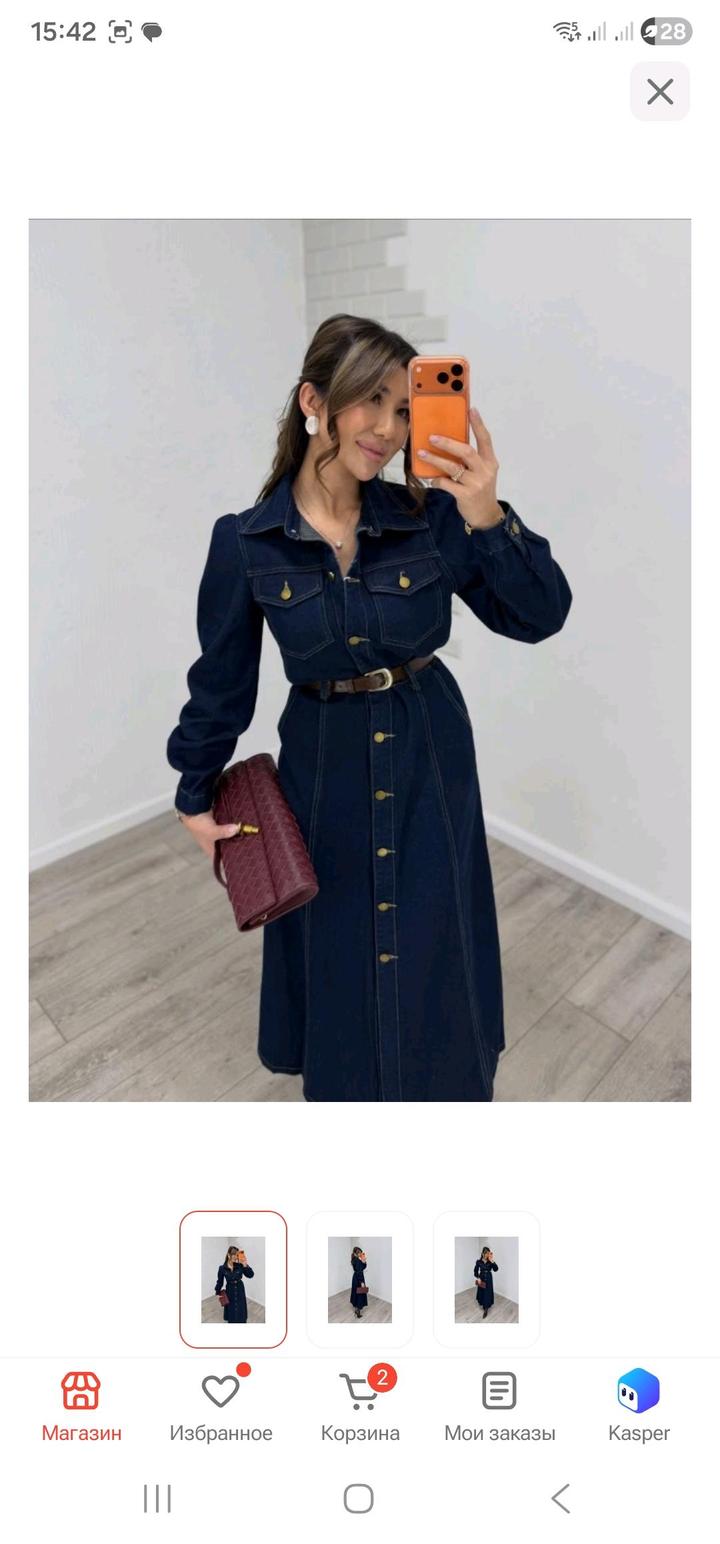
Task: Switch to the Магазин tab
Action: click(81, 1406)
